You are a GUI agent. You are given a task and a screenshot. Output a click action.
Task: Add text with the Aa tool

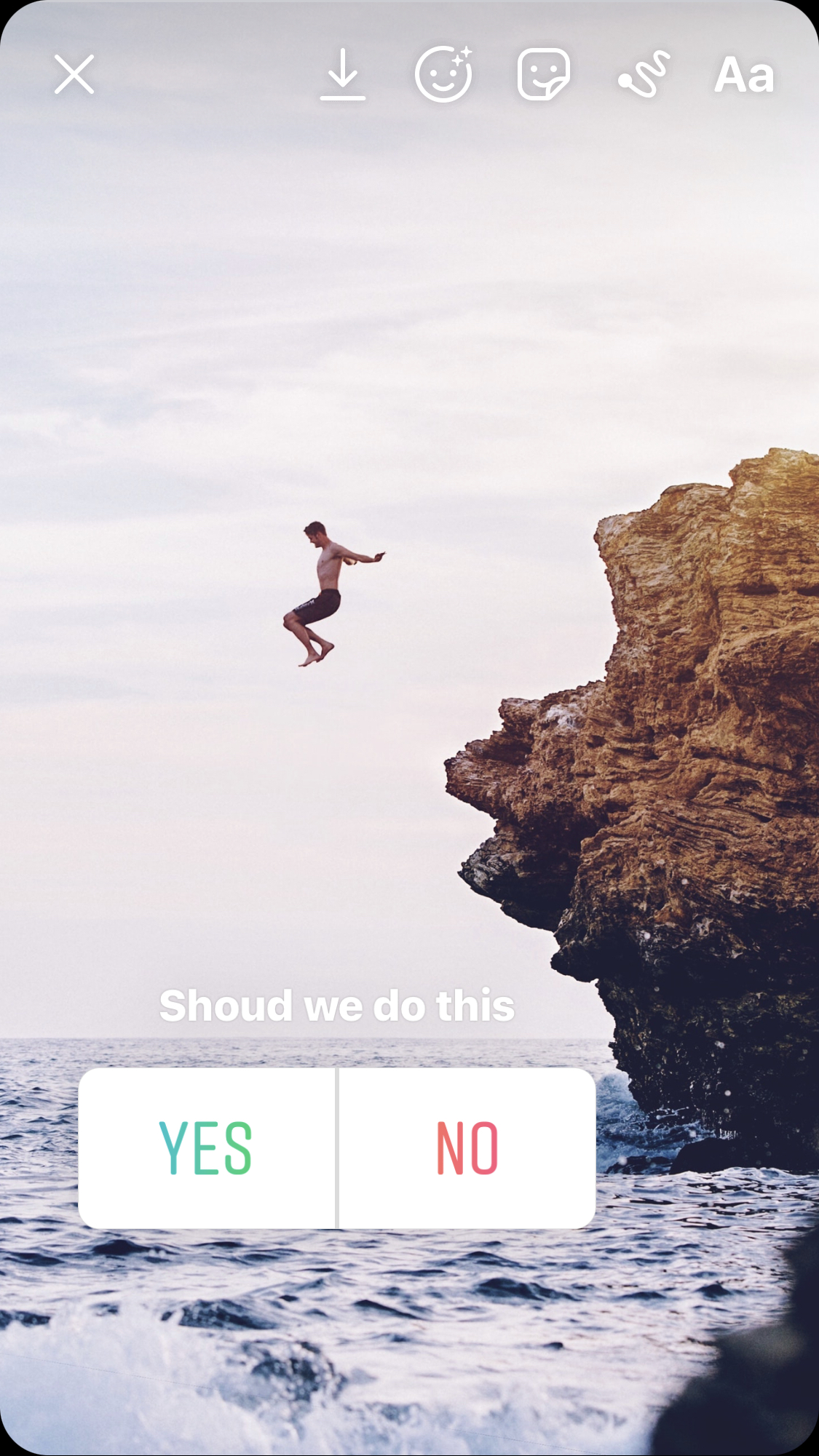tap(744, 75)
